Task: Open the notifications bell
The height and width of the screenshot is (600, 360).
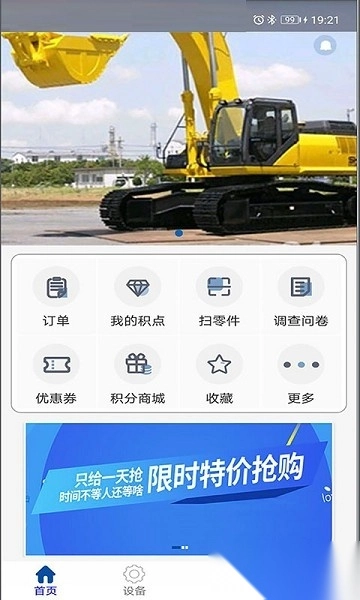Action: [325, 46]
